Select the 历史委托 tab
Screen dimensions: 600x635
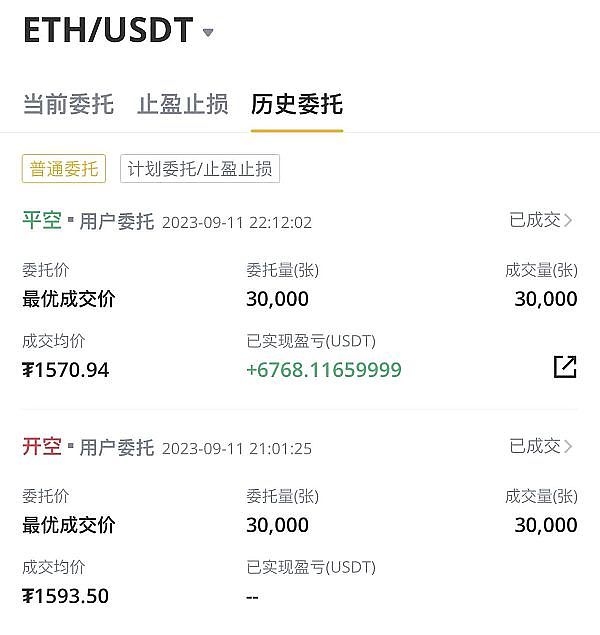point(296,104)
